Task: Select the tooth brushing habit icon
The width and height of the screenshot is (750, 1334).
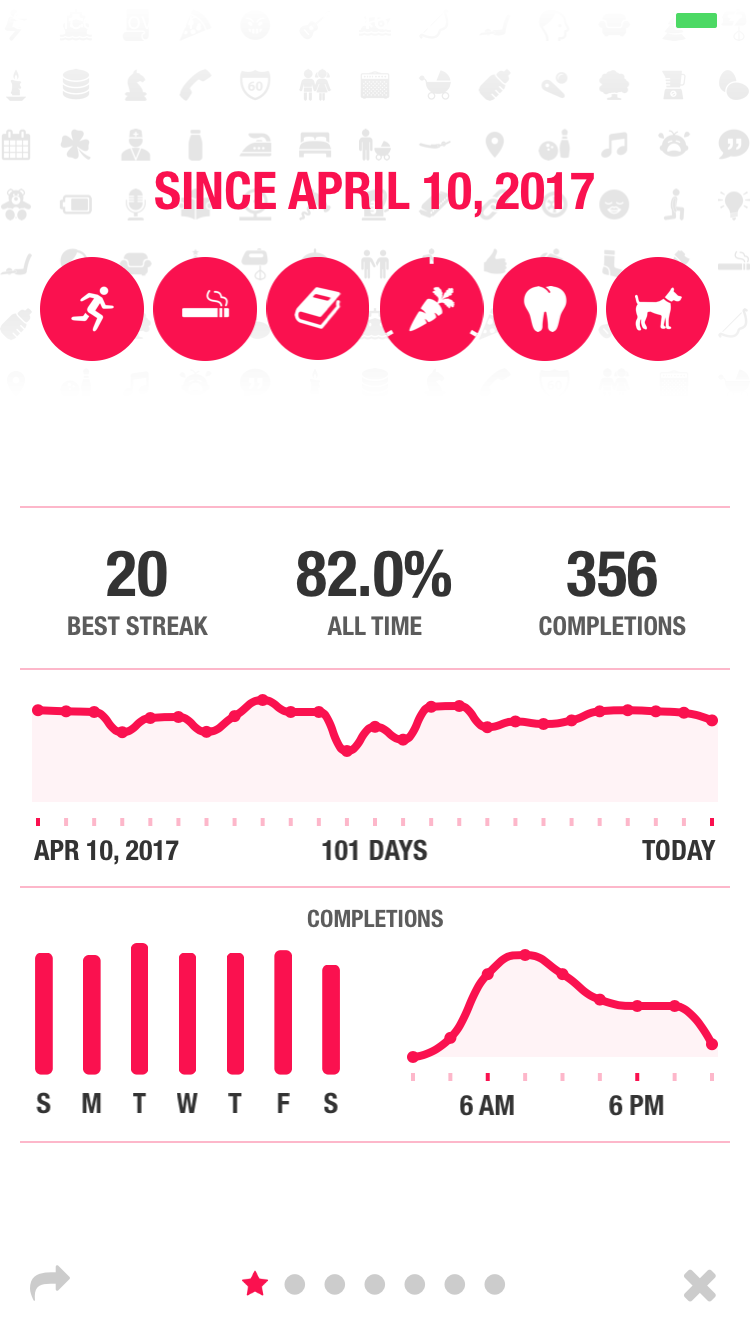Action: (545, 309)
